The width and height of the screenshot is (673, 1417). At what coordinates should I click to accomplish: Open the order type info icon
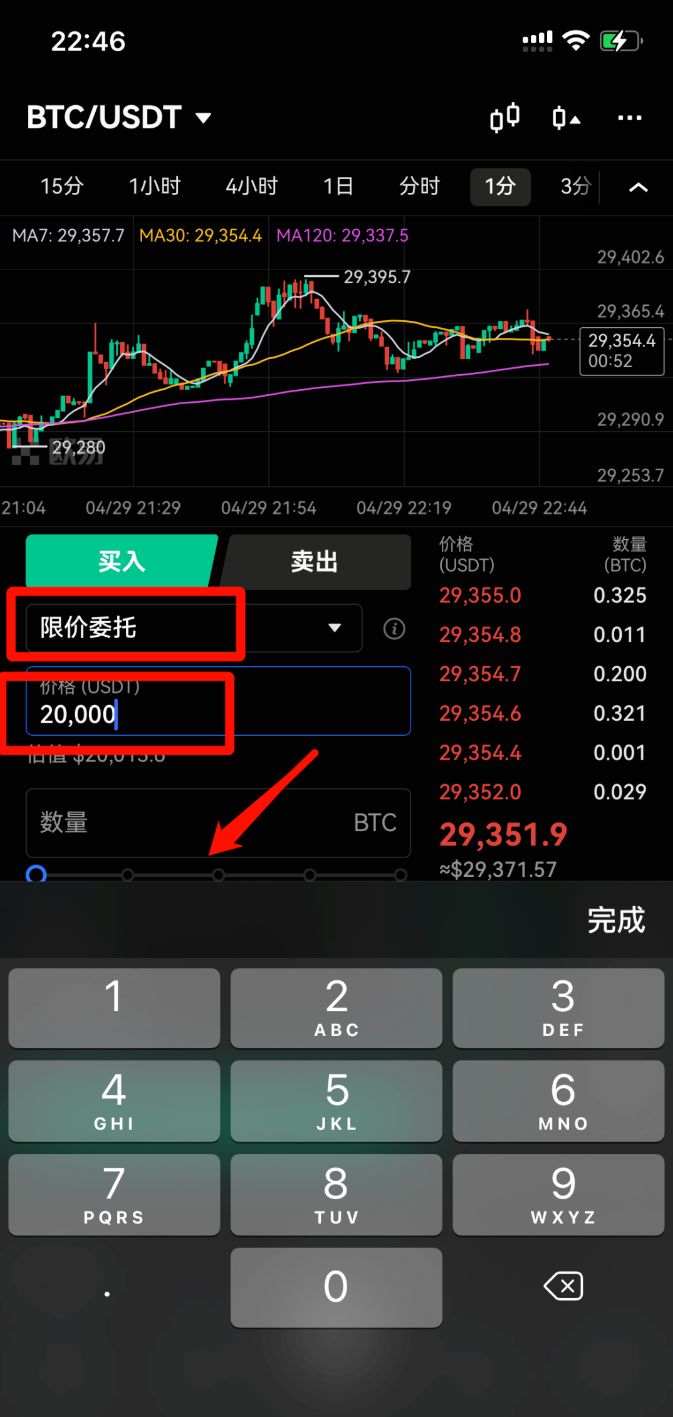(x=395, y=628)
